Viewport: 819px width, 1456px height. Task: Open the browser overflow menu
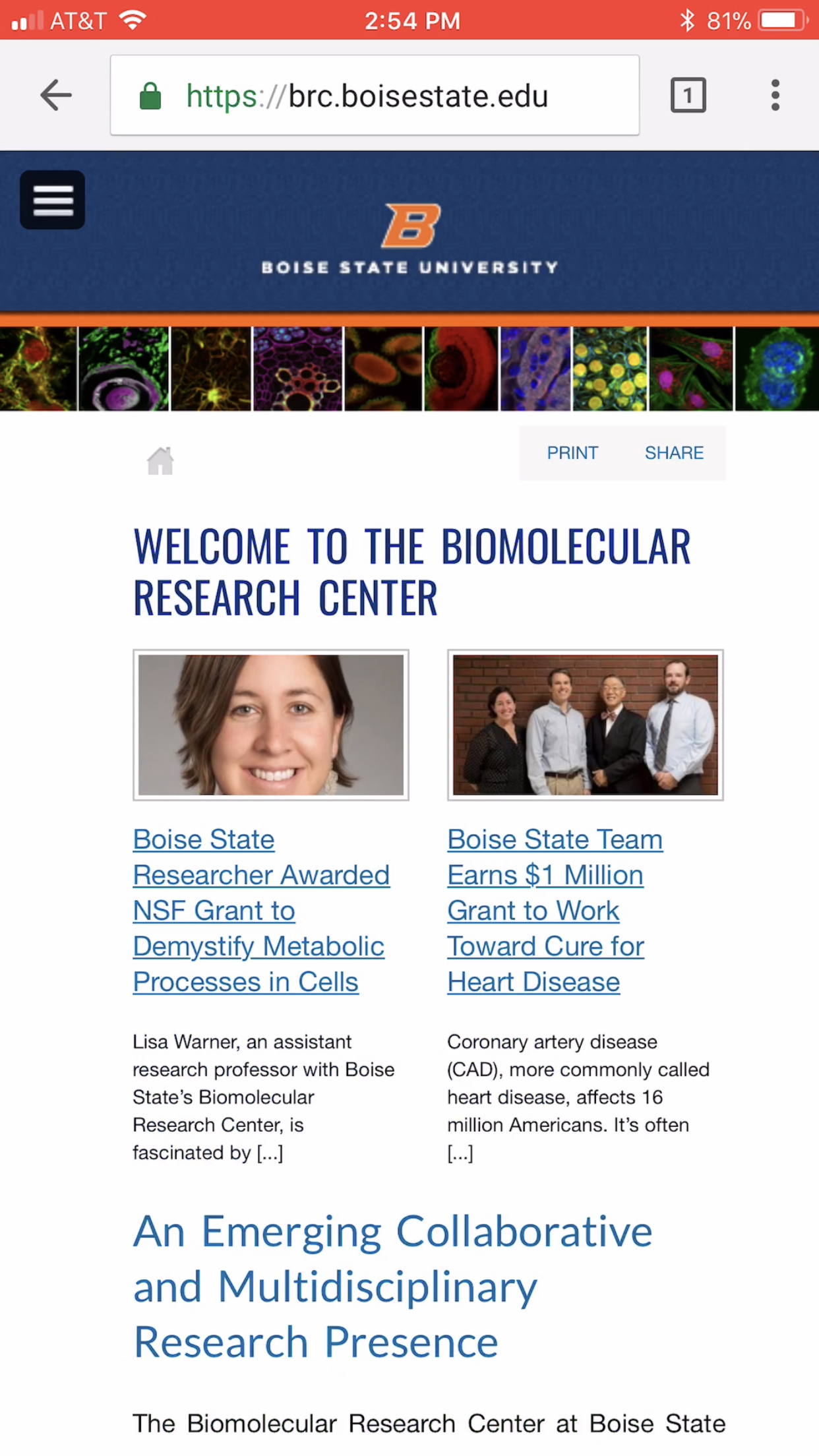click(x=775, y=96)
